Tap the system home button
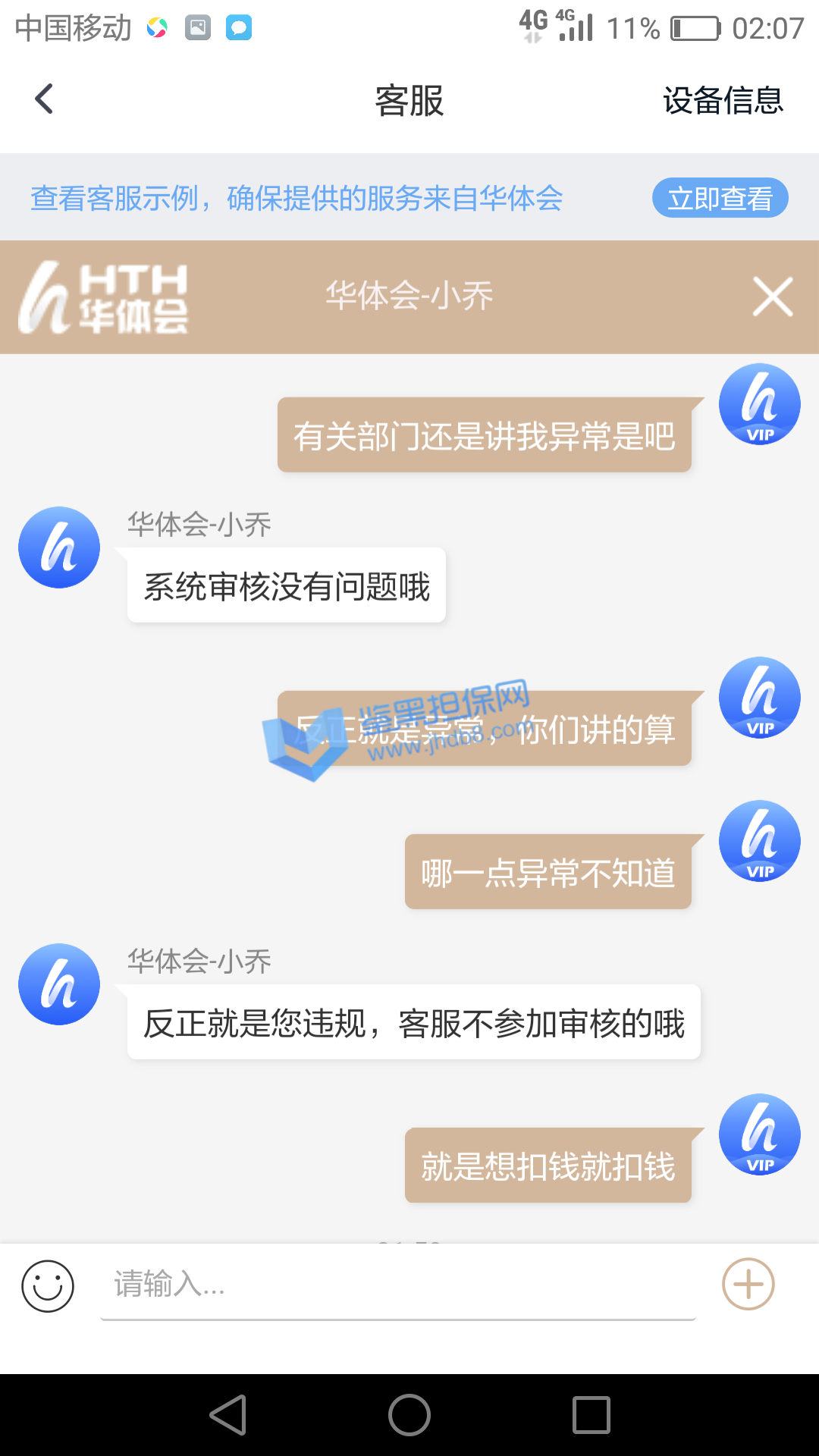The width and height of the screenshot is (819, 1456). (x=409, y=1415)
